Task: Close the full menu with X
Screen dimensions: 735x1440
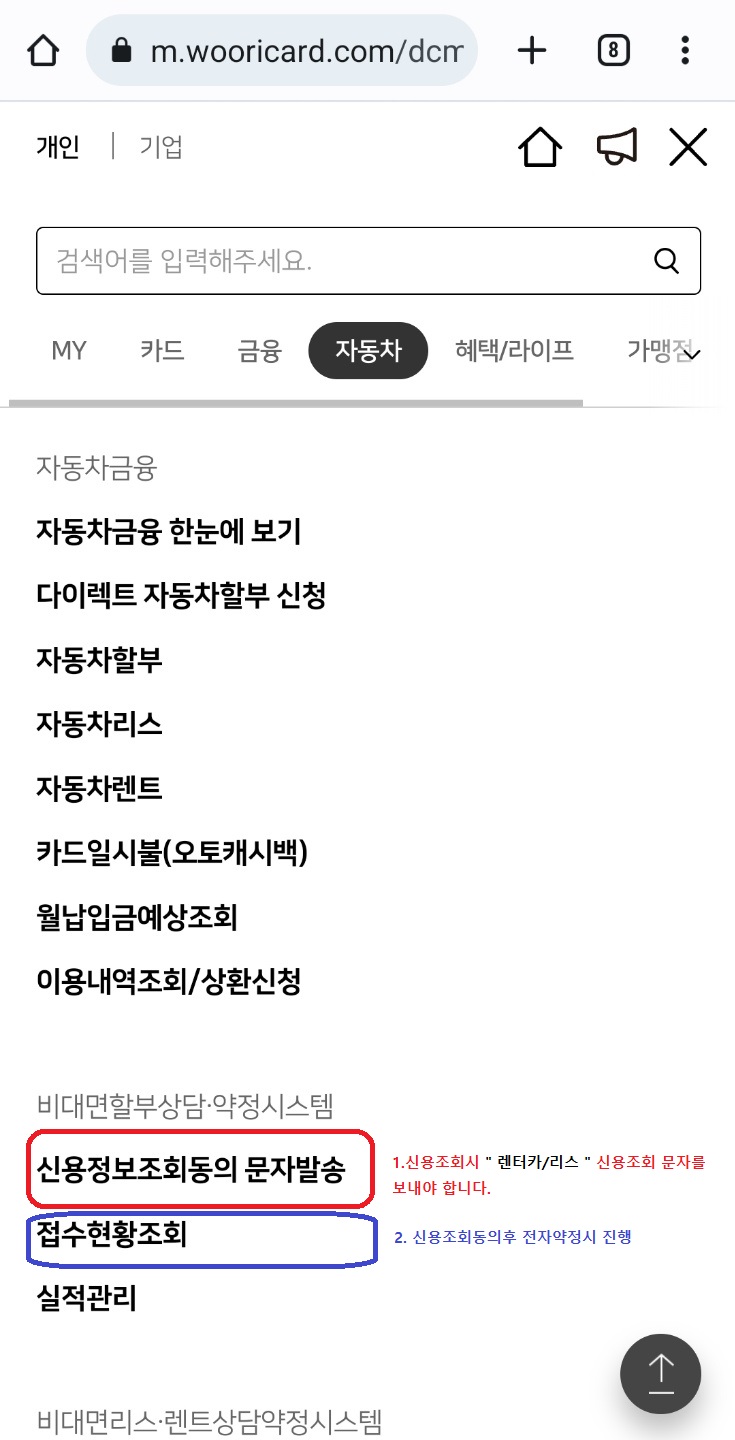Action: coord(688,148)
